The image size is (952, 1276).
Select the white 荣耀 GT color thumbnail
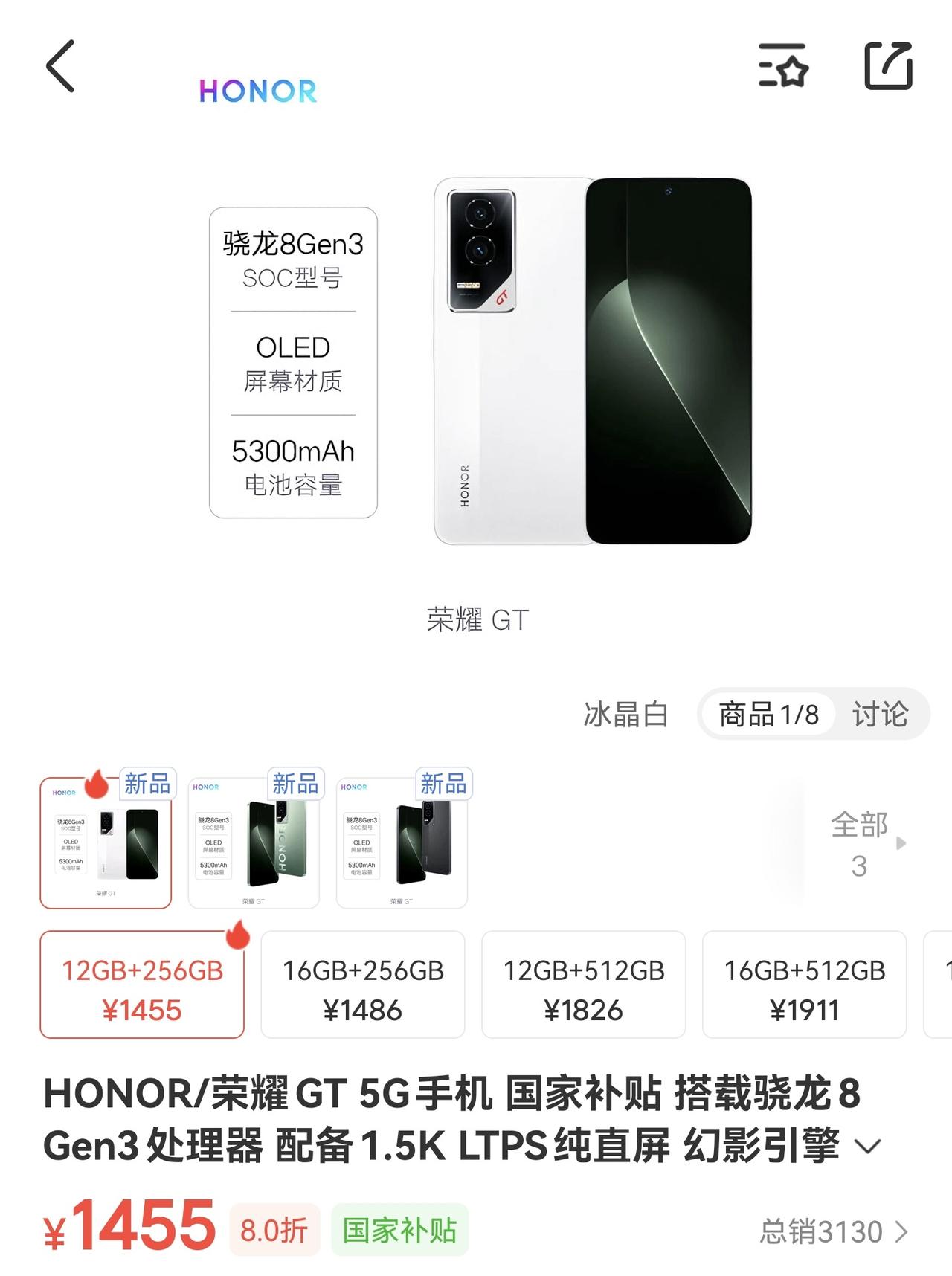106,842
